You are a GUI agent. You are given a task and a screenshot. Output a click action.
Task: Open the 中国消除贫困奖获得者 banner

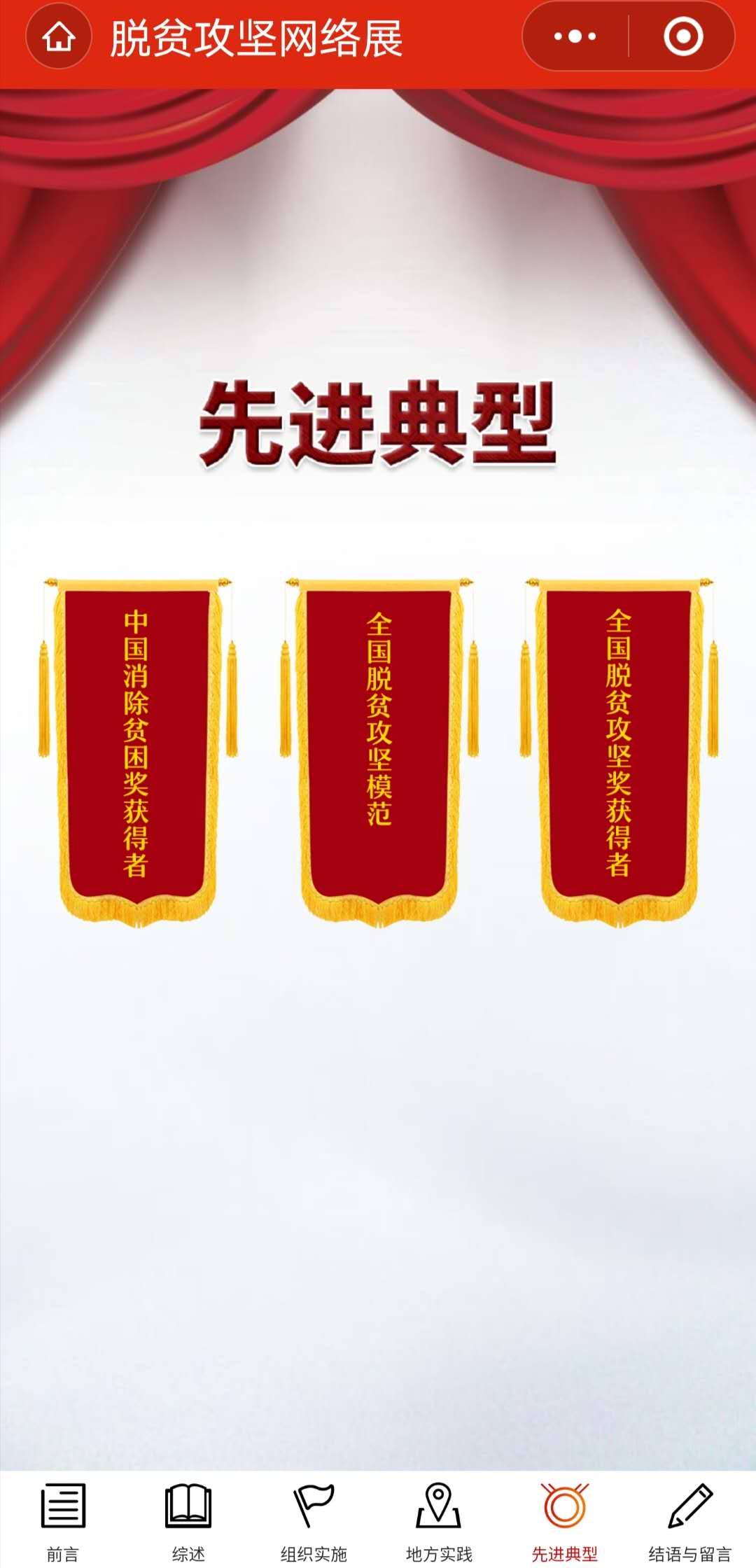click(137, 745)
